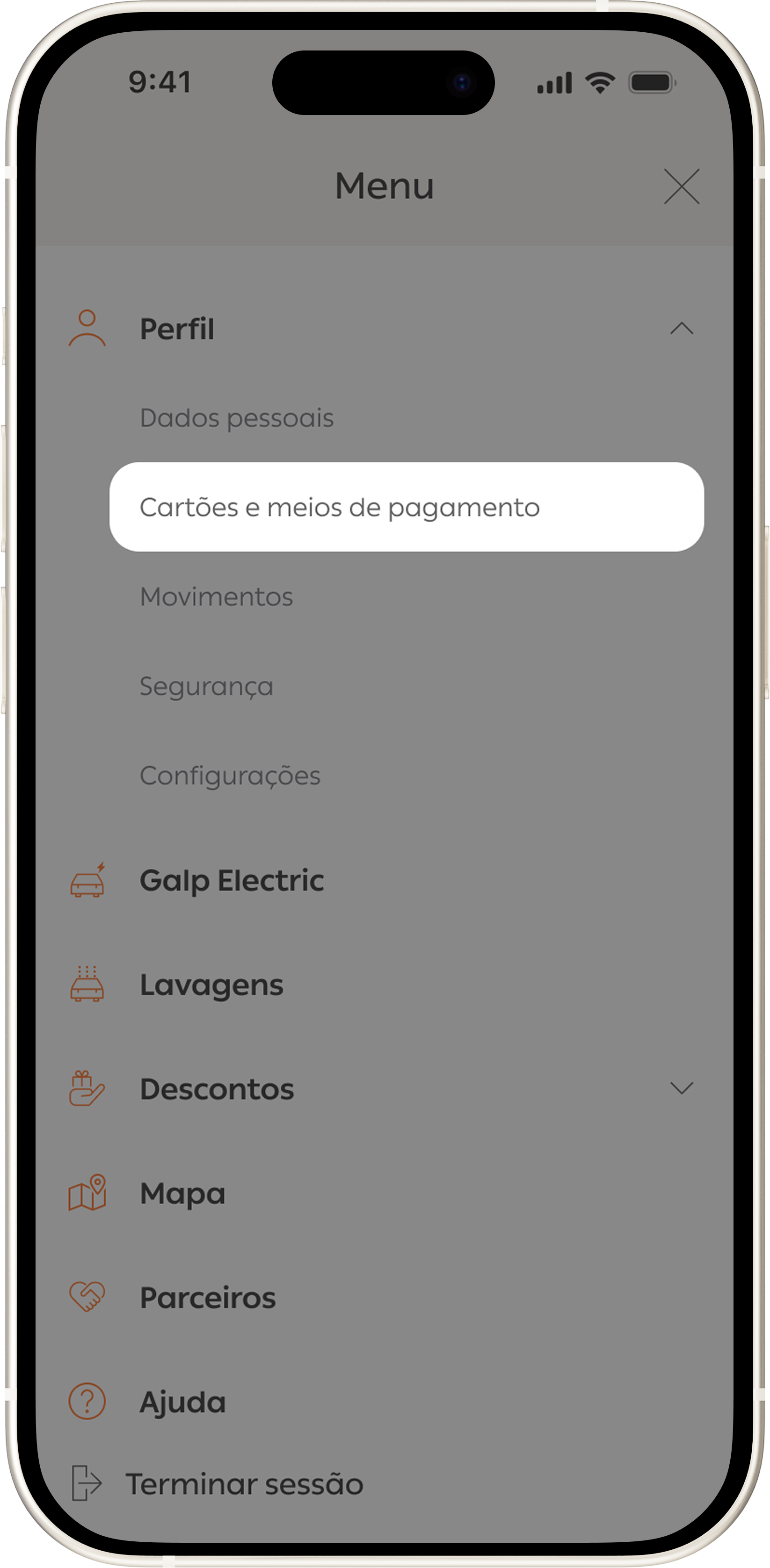Open the Segurança settings

(x=206, y=686)
